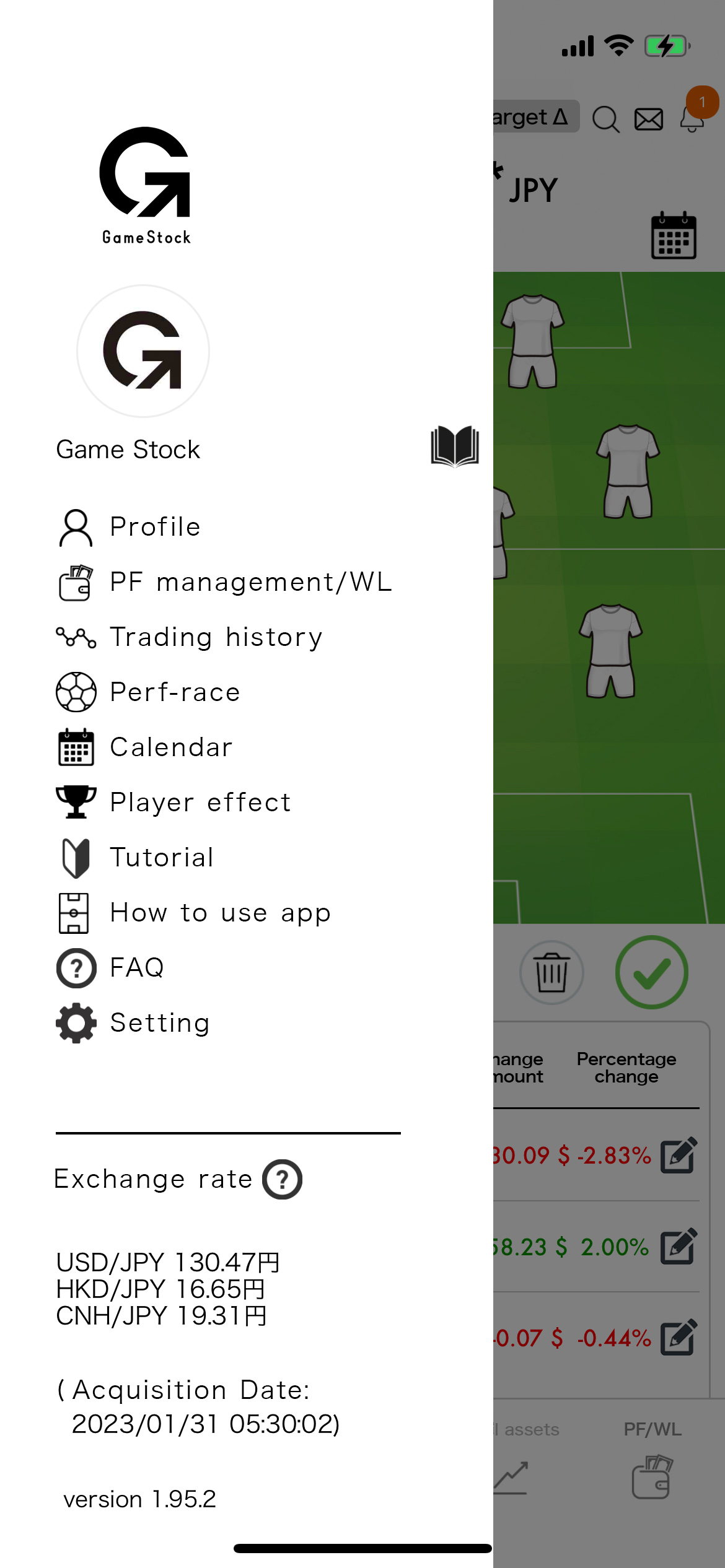Tap the trash can button
This screenshot has height=1568, width=725.
pos(551,972)
